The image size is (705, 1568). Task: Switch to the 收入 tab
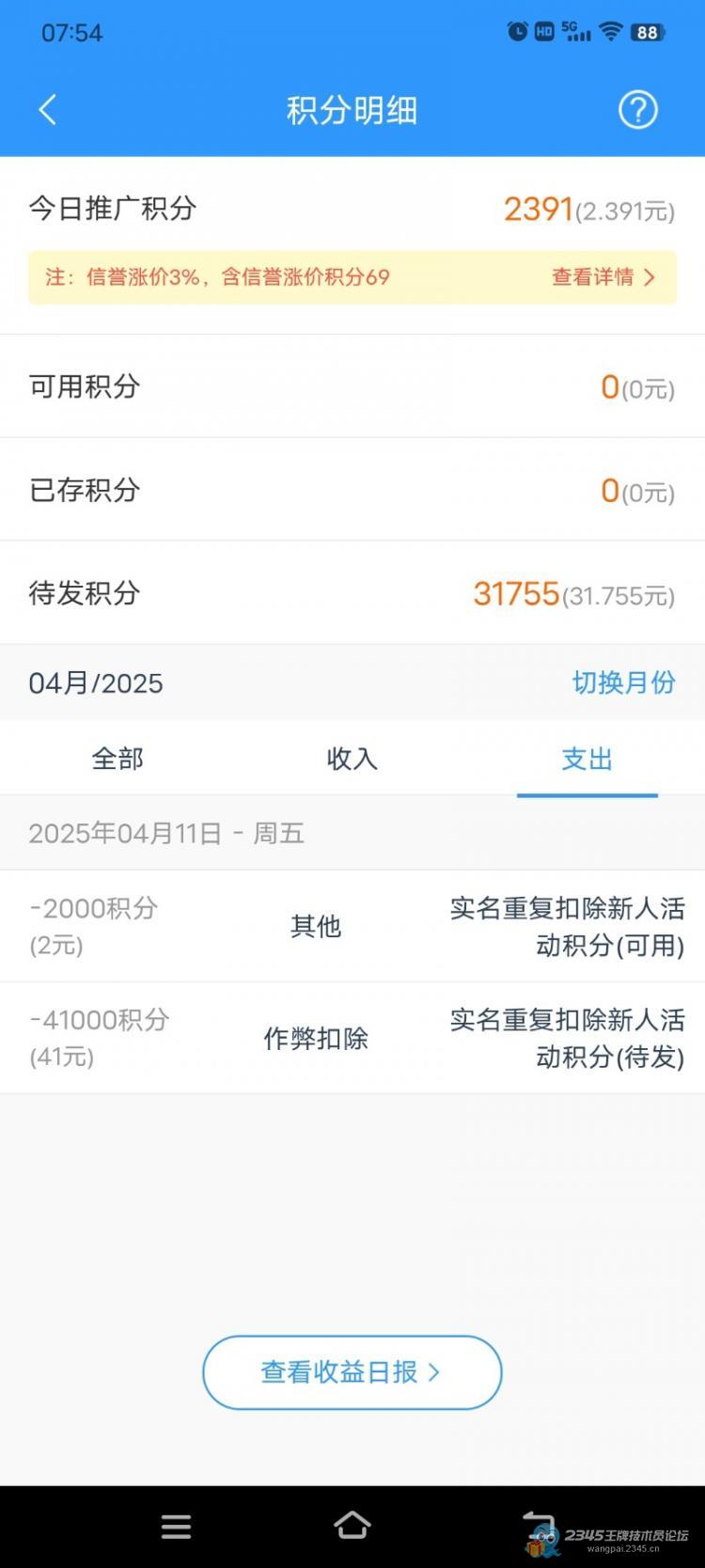click(x=352, y=759)
